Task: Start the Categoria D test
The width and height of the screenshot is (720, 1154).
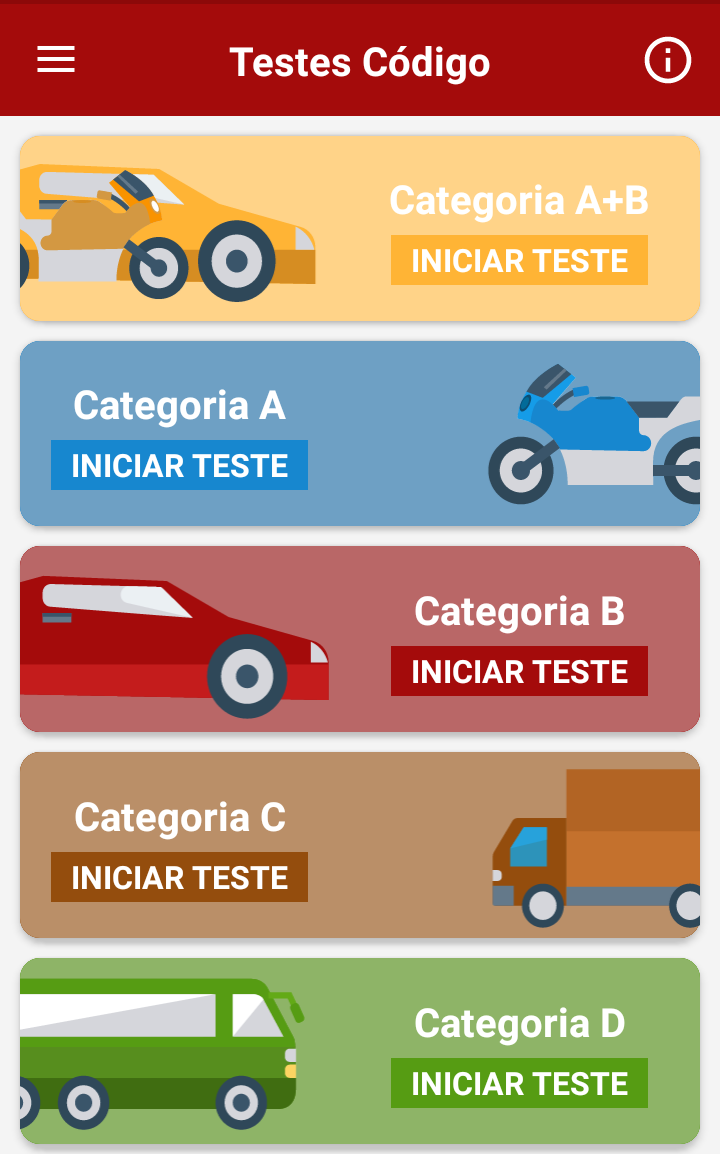Action: click(518, 1083)
